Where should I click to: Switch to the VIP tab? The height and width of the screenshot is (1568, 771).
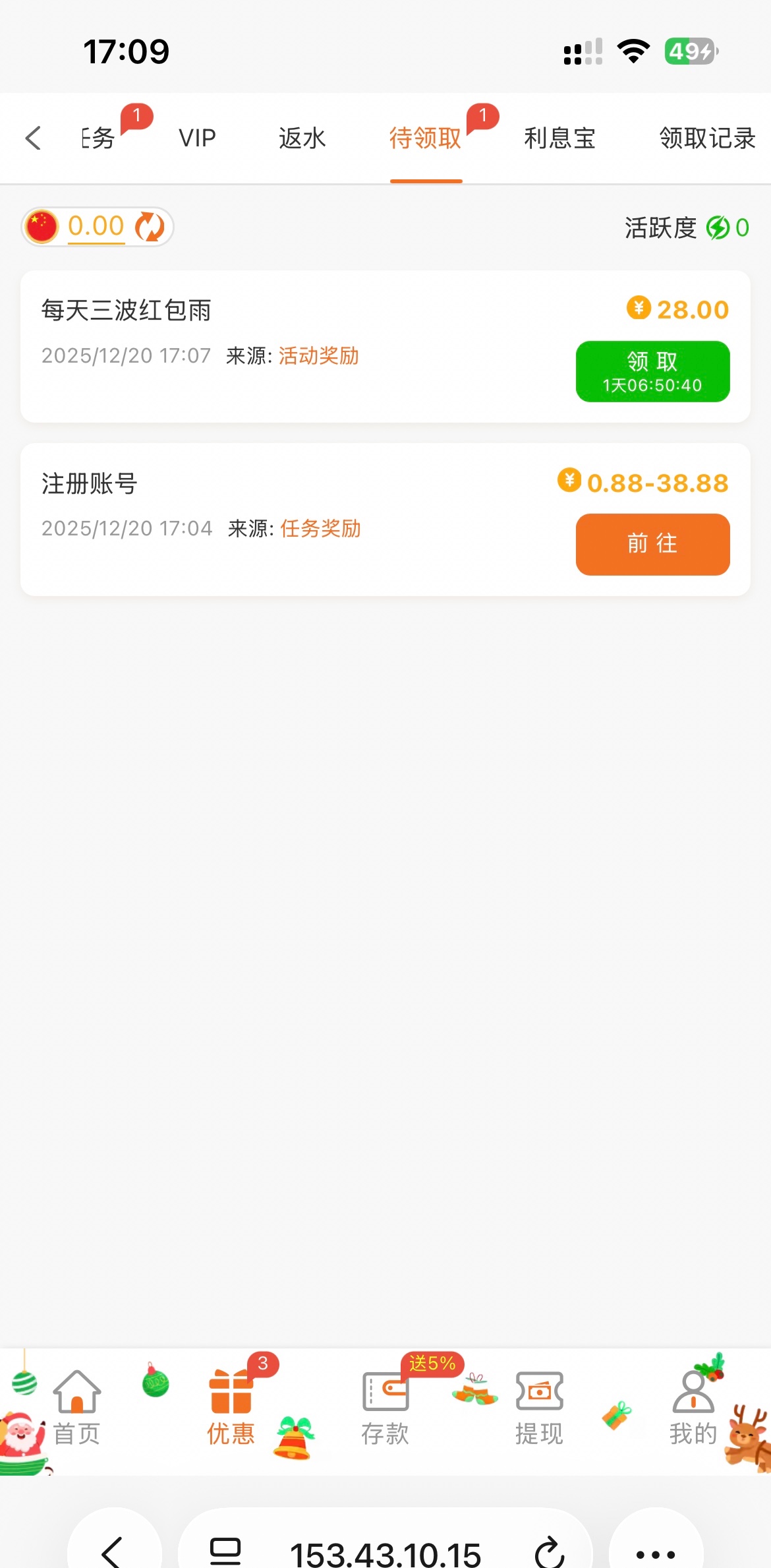point(197,138)
